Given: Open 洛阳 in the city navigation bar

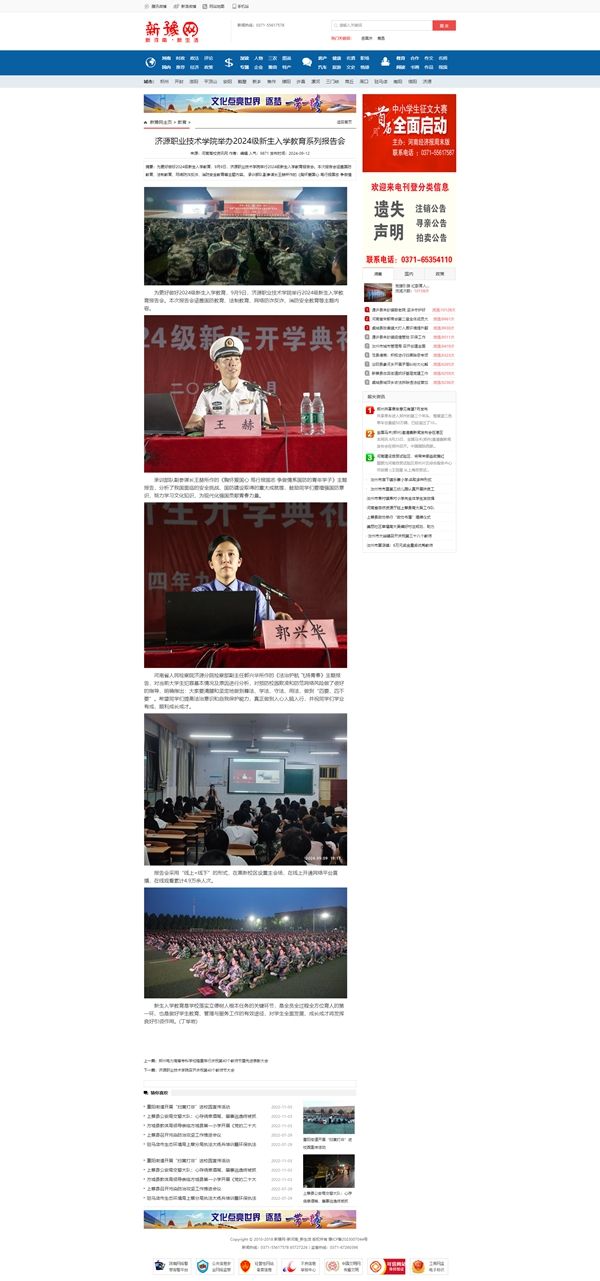Looking at the screenshot, I should 195,81.
